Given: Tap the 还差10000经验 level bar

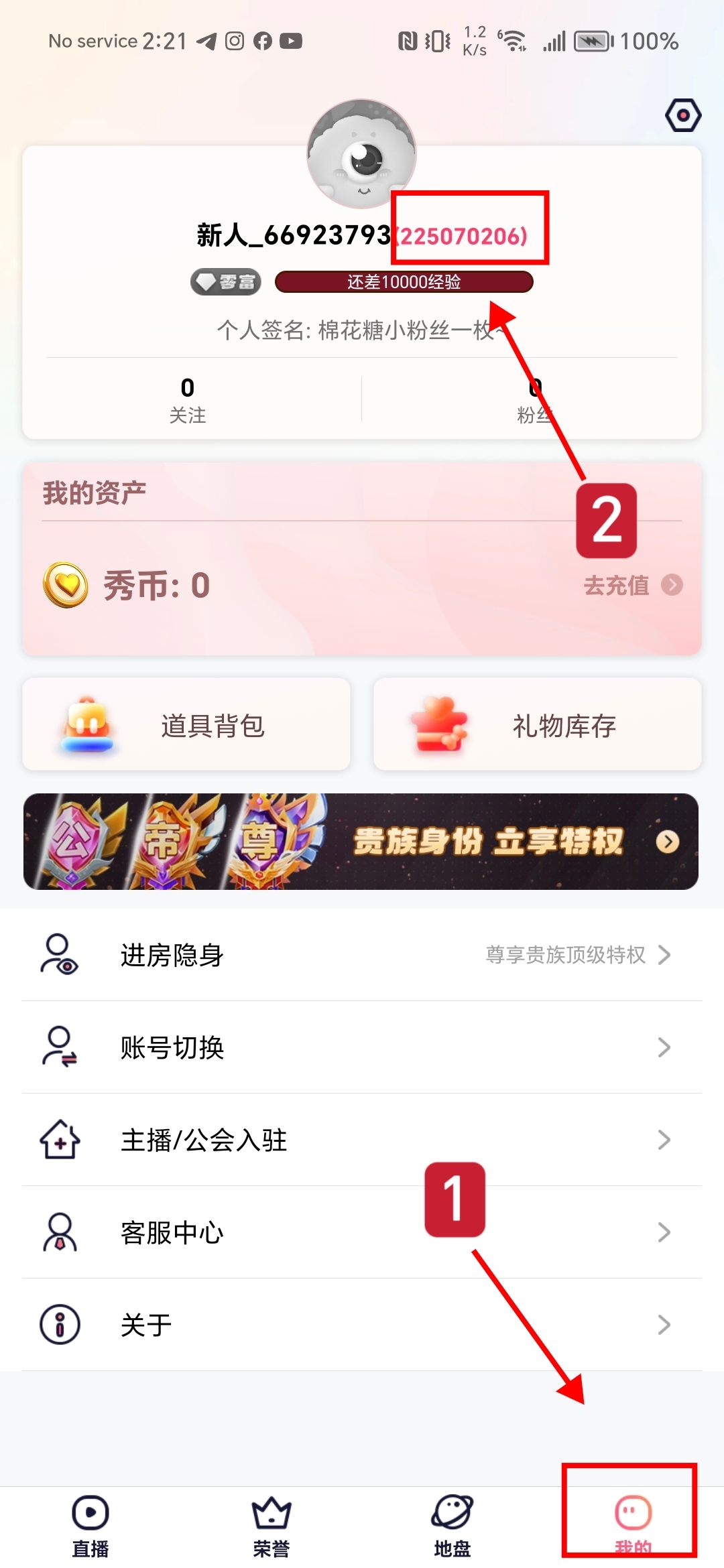Looking at the screenshot, I should click(404, 282).
